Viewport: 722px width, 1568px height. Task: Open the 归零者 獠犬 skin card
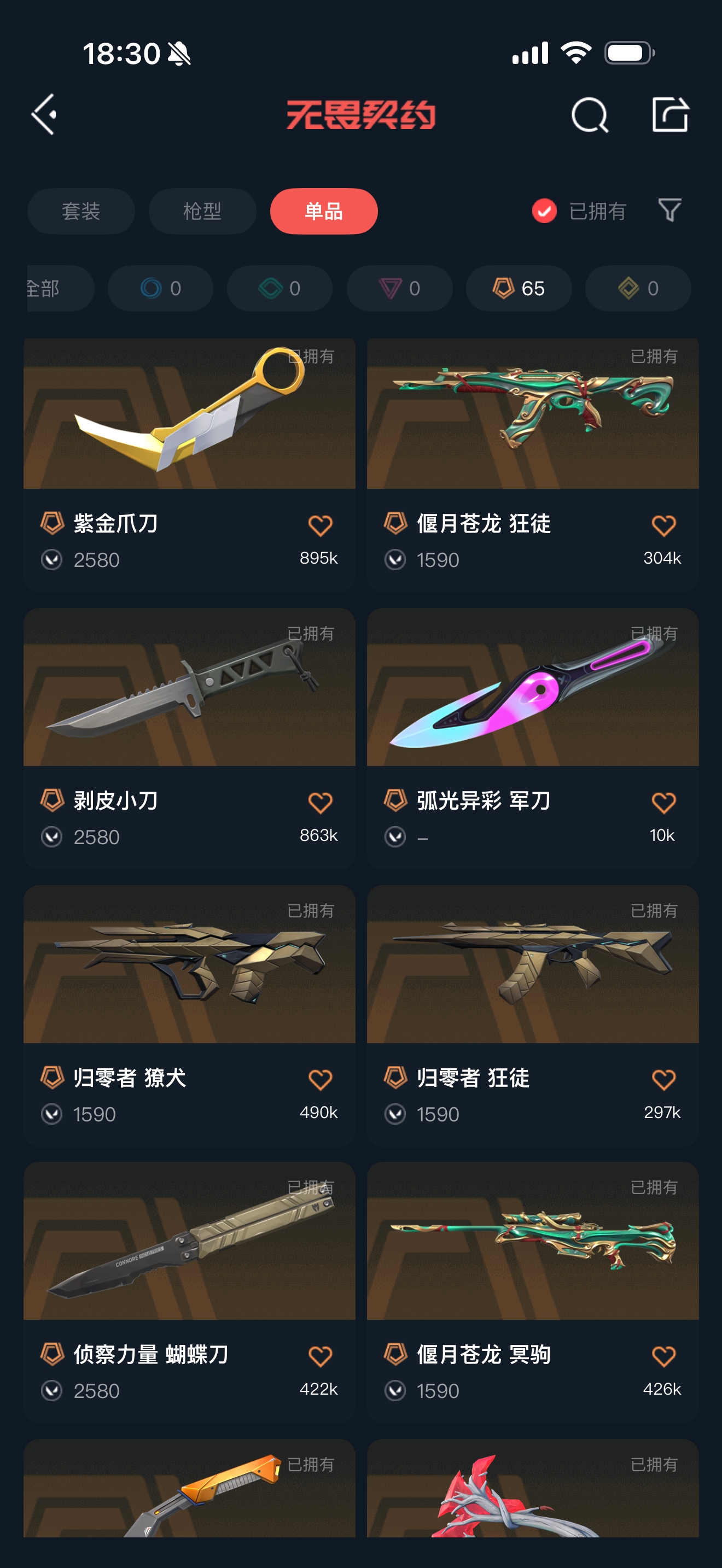click(189, 980)
